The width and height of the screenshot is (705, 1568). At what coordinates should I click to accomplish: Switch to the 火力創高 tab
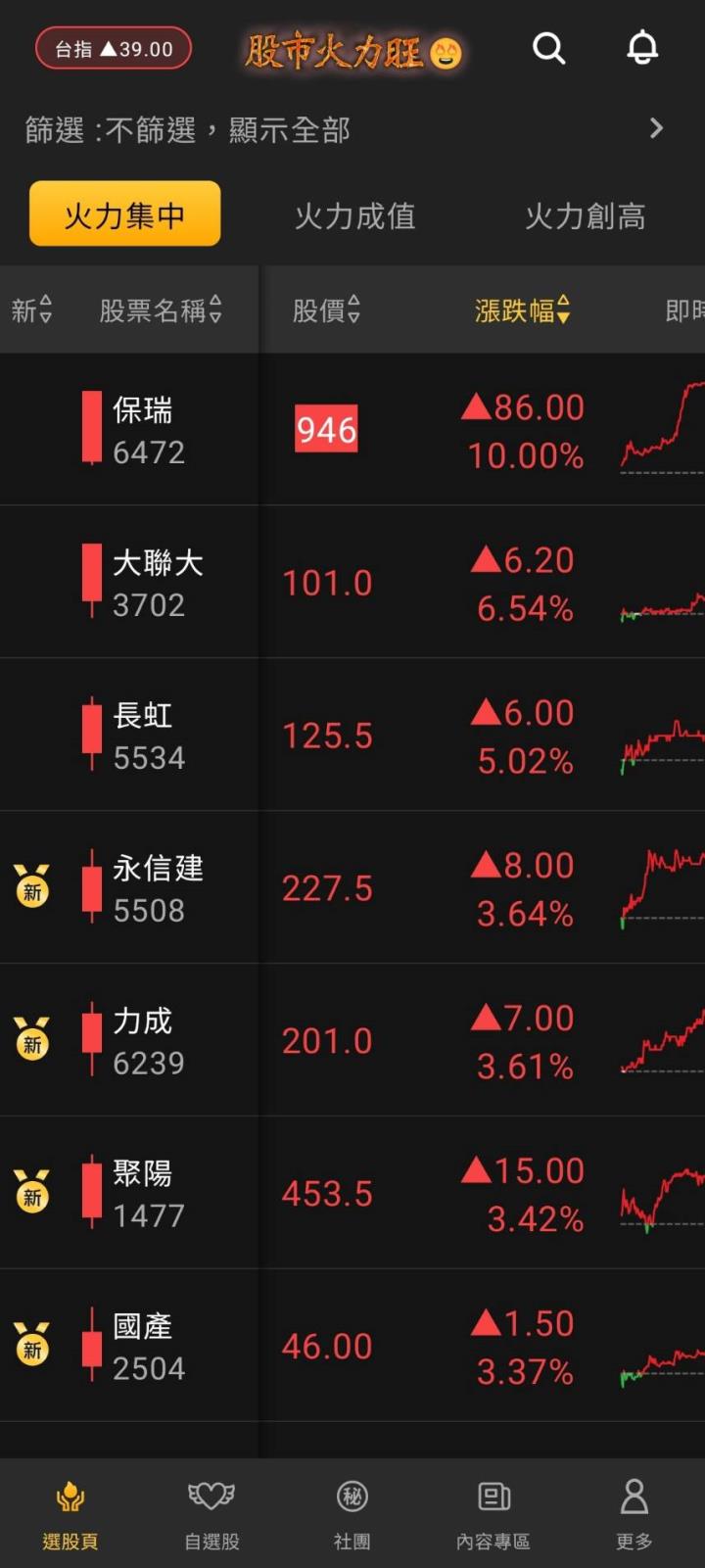coord(585,216)
